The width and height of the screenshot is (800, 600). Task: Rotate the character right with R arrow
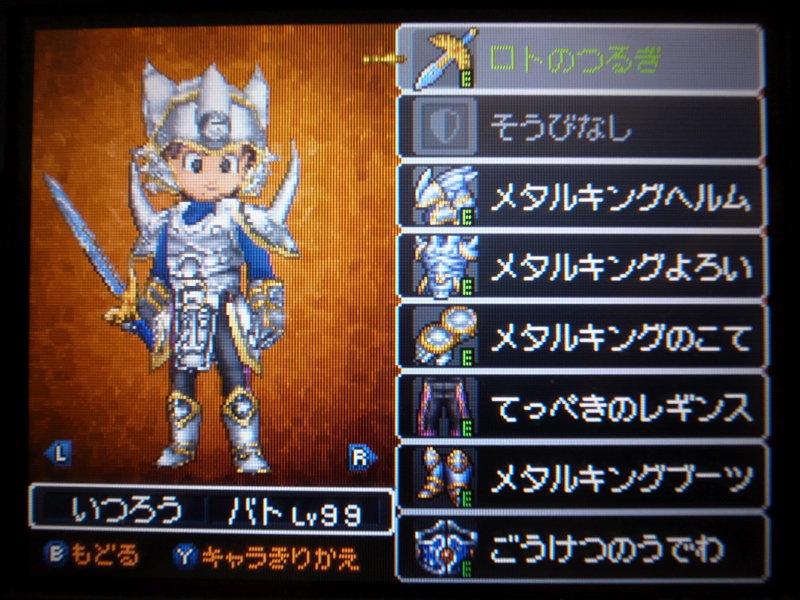[360, 457]
